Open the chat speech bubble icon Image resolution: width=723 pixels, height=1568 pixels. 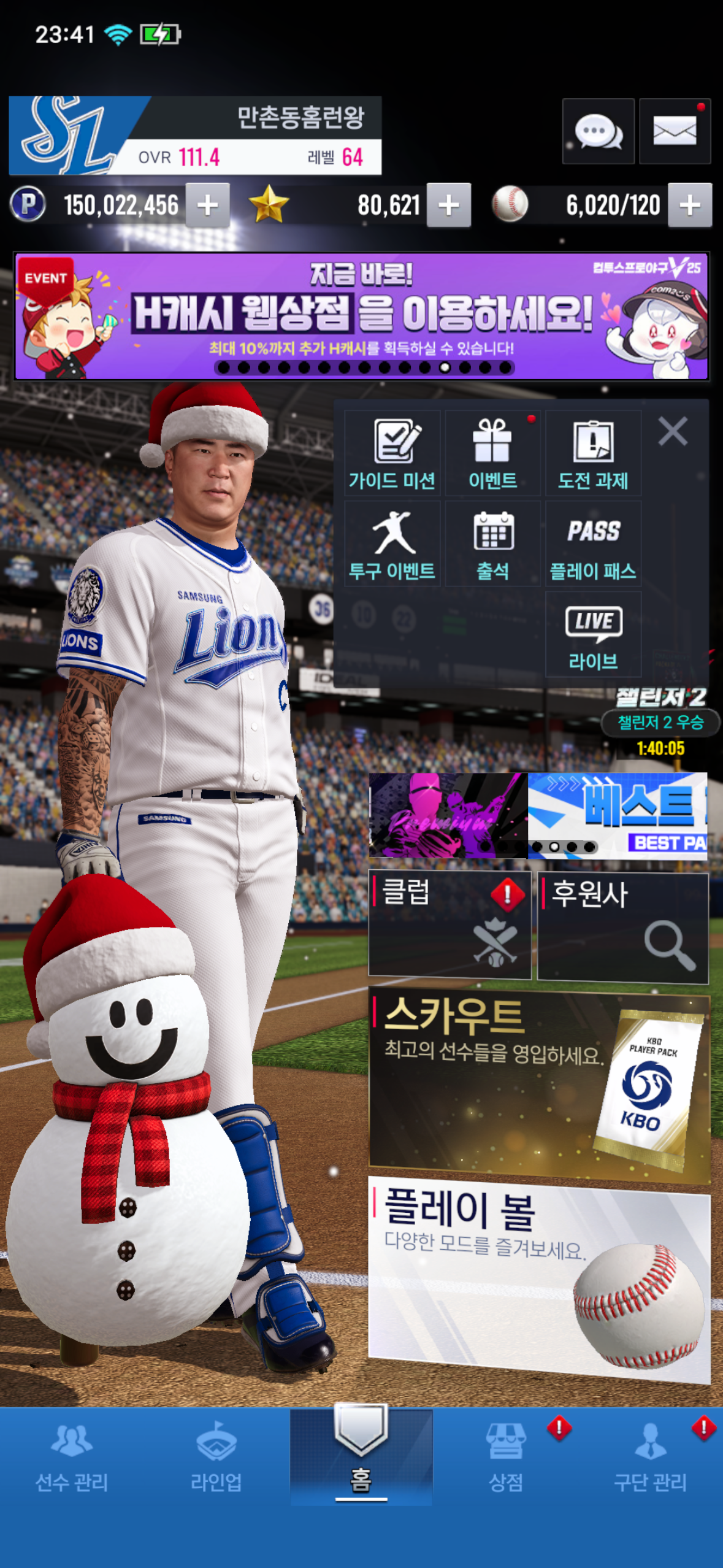point(598,131)
